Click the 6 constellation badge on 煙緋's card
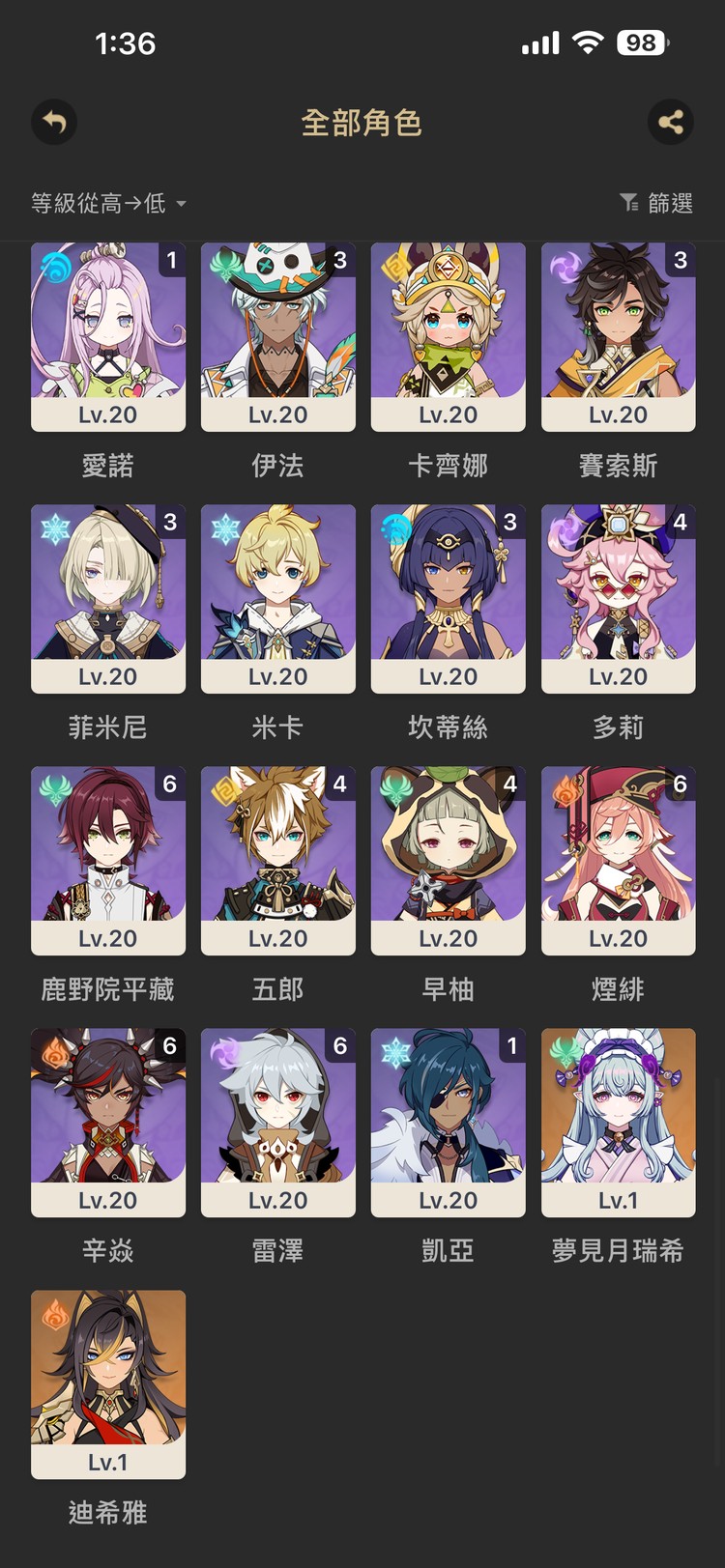Screen dimensions: 725x1568 681,785
